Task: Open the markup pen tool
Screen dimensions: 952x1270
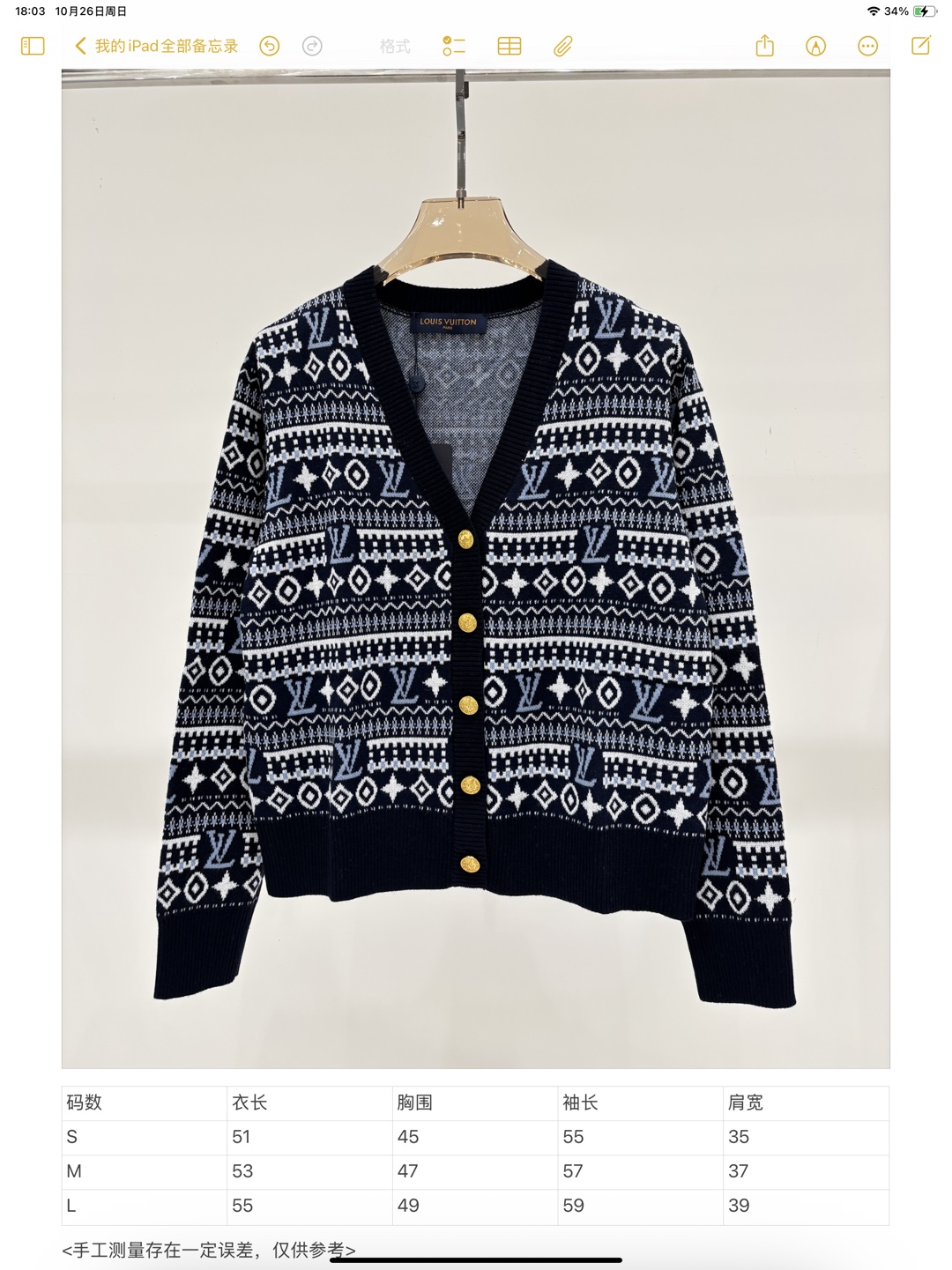Action: coord(816,46)
